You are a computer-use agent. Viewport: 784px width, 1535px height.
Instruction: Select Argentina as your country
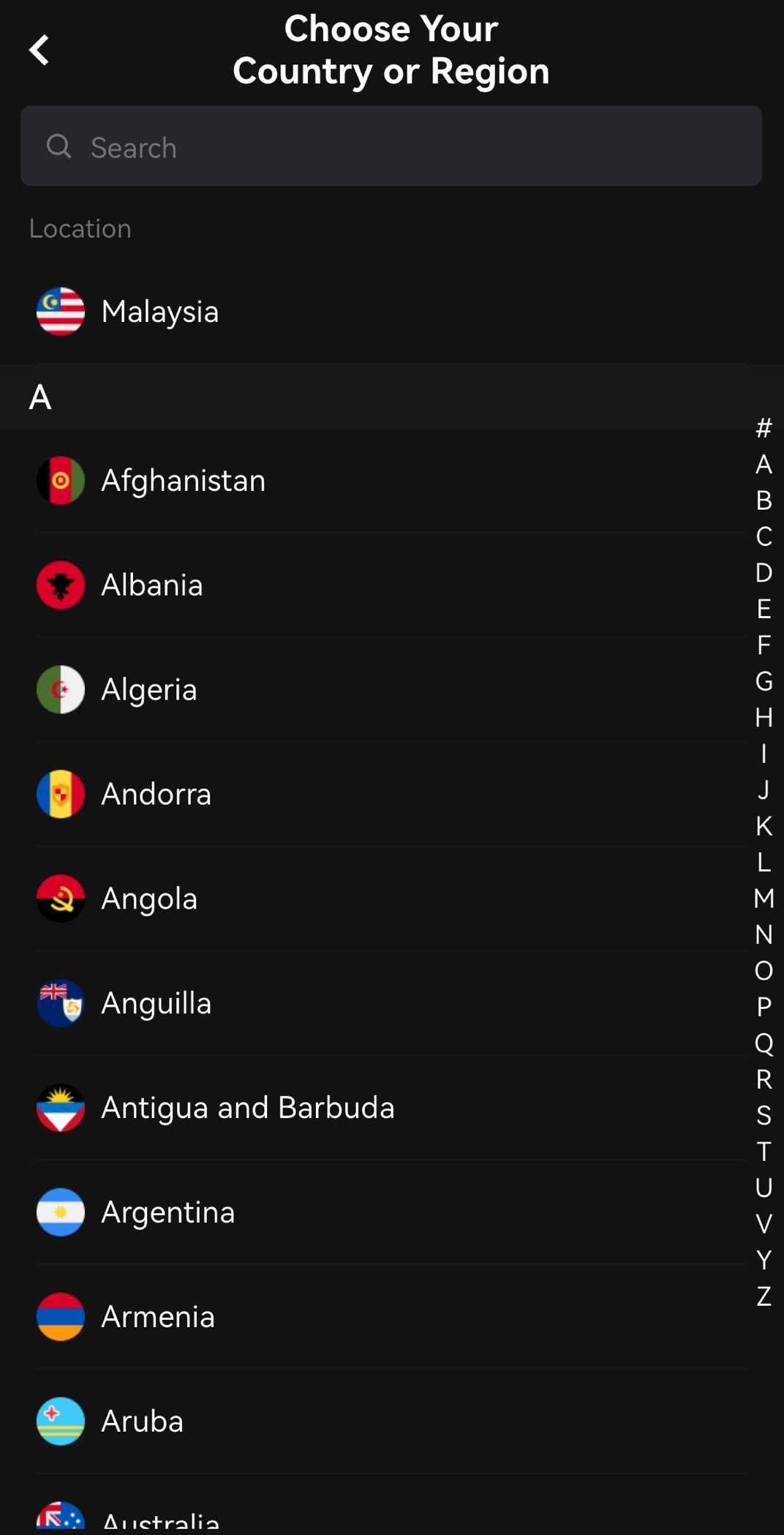tap(167, 1212)
